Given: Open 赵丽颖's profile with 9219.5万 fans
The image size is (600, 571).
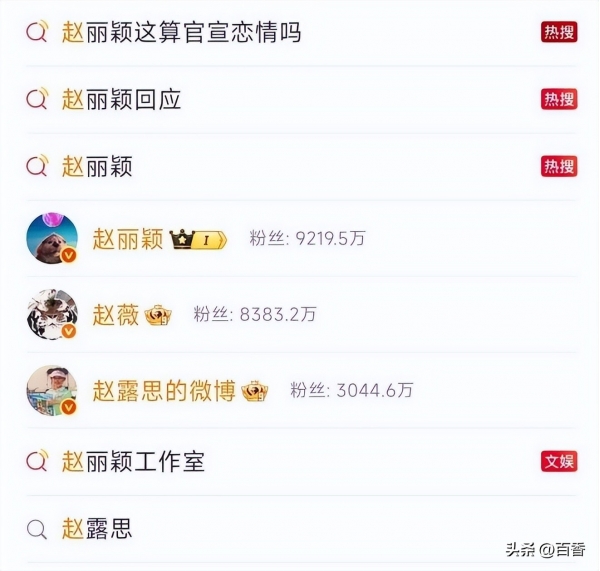Looking at the screenshot, I should click(x=127, y=239).
